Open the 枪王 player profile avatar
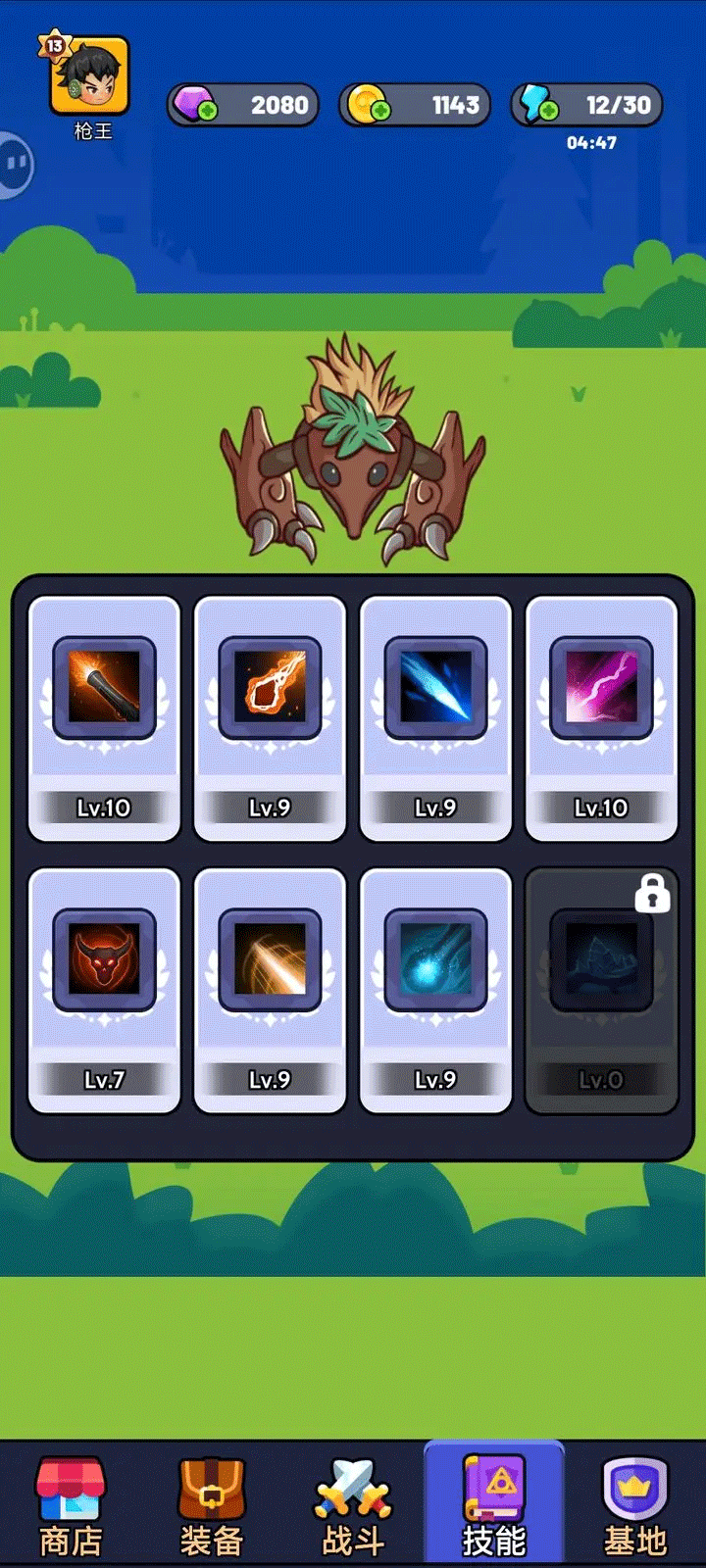 click(x=90, y=76)
